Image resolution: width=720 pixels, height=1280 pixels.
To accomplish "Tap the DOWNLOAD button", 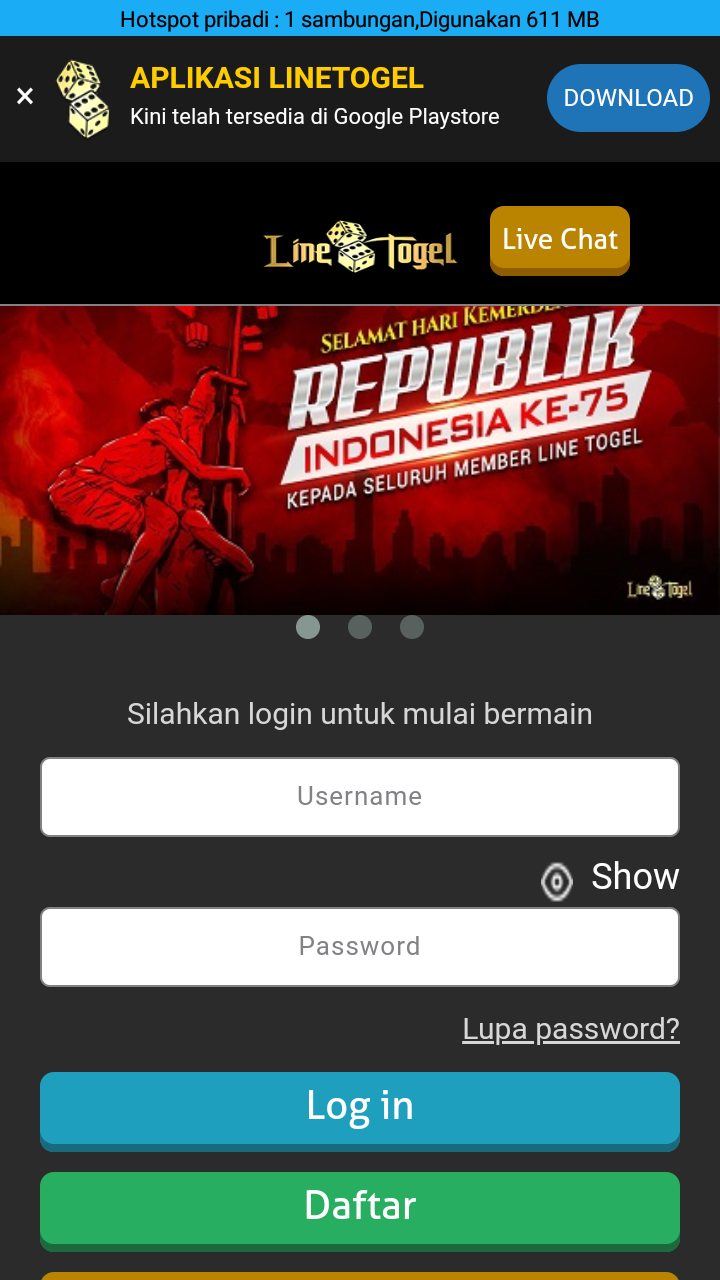I will click(x=628, y=98).
